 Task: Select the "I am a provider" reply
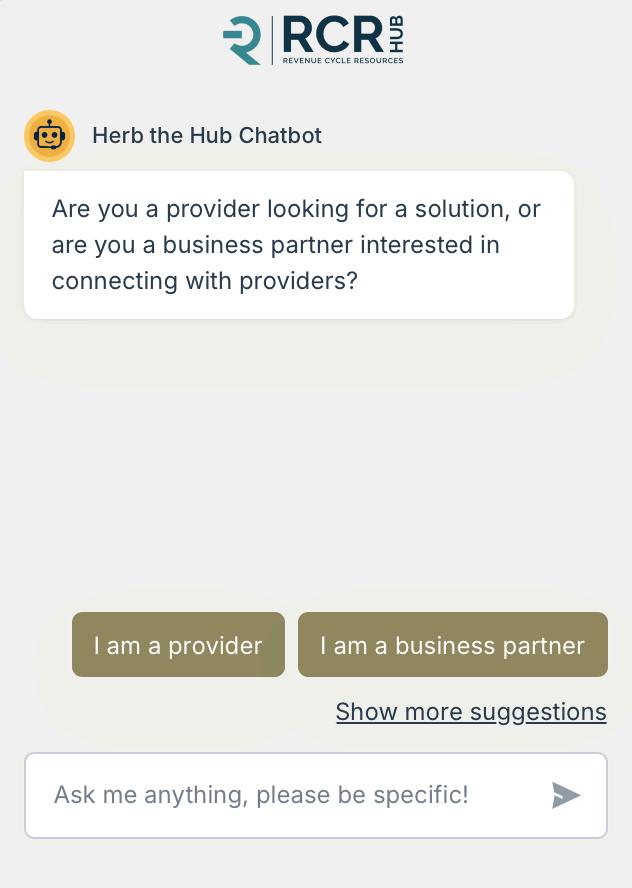(178, 645)
